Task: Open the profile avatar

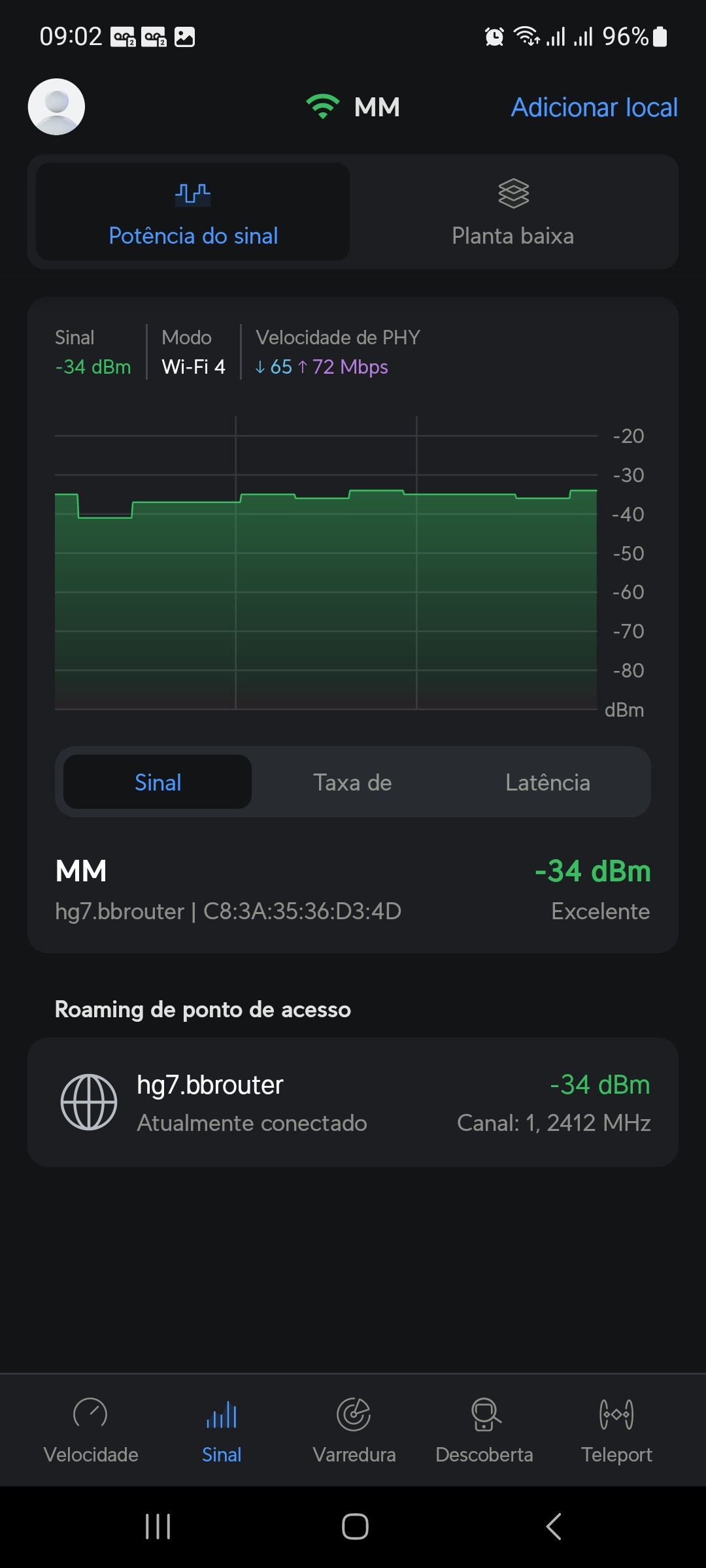Action: click(x=56, y=107)
